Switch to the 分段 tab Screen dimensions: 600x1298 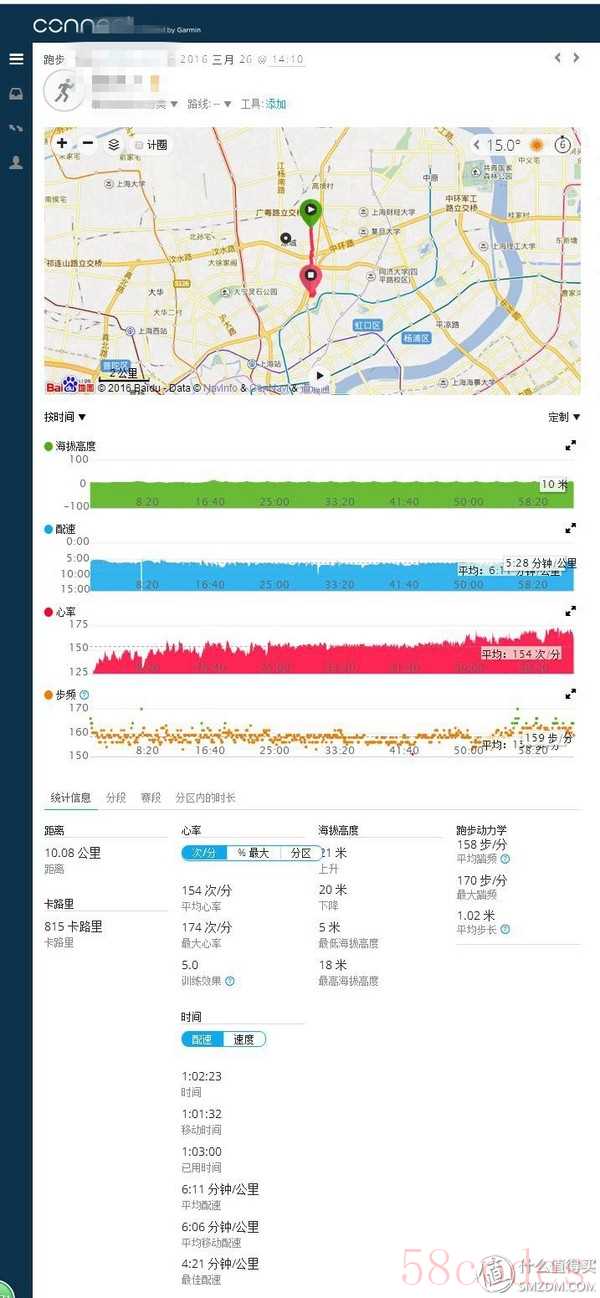(x=116, y=797)
